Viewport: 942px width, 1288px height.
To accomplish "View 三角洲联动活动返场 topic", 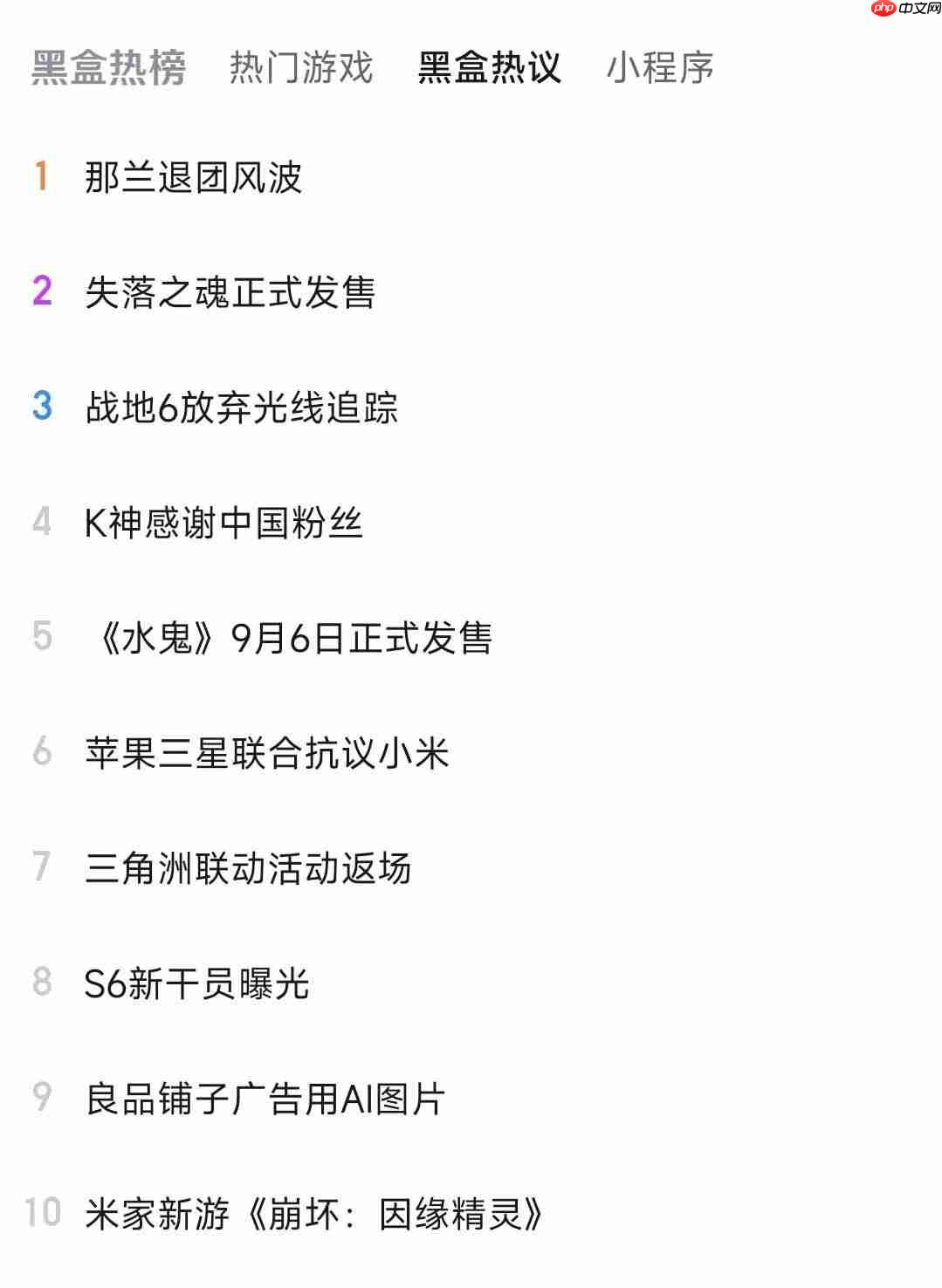I will pyautogui.click(x=251, y=869).
